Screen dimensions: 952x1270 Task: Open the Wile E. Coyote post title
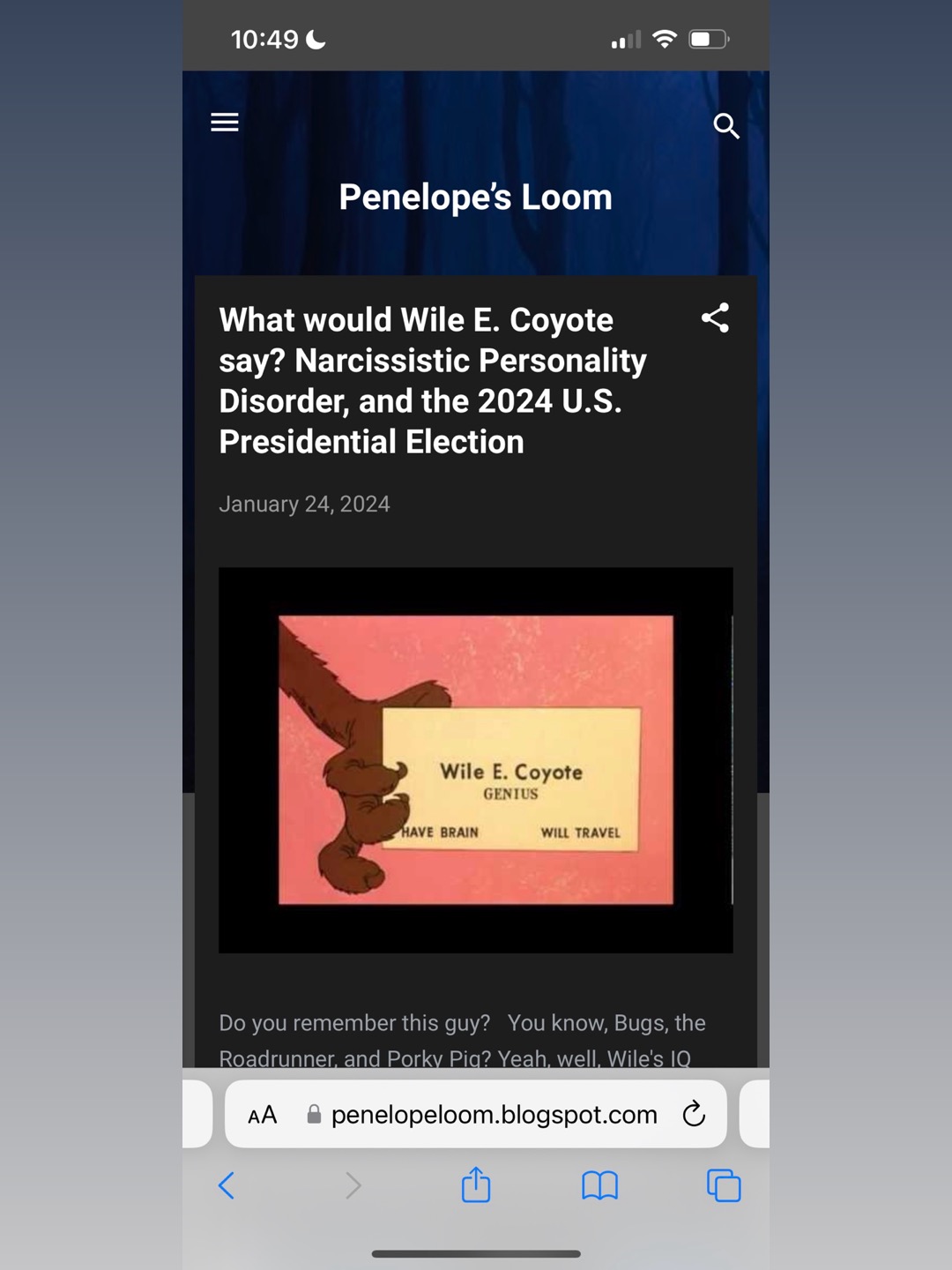coord(432,380)
